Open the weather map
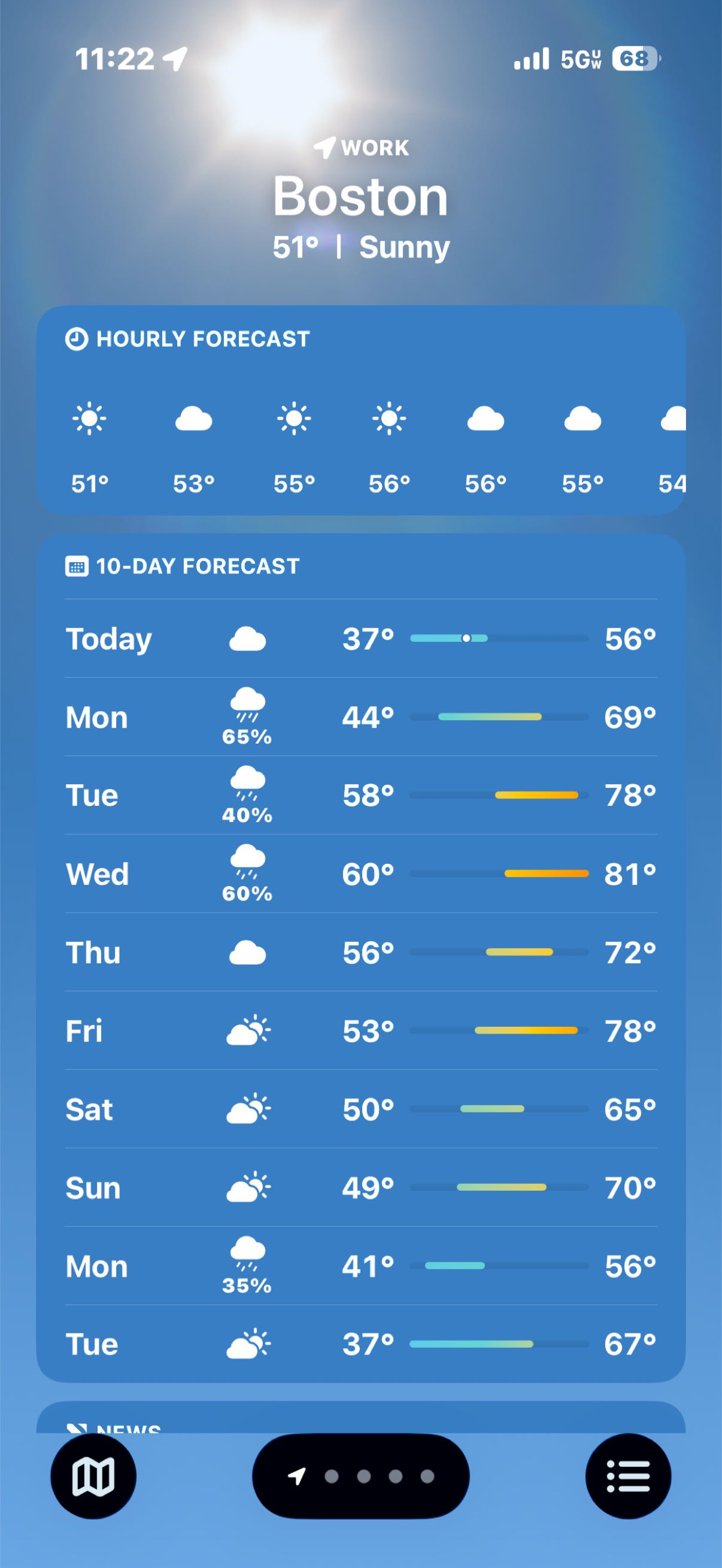 click(x=93, y=1476)
